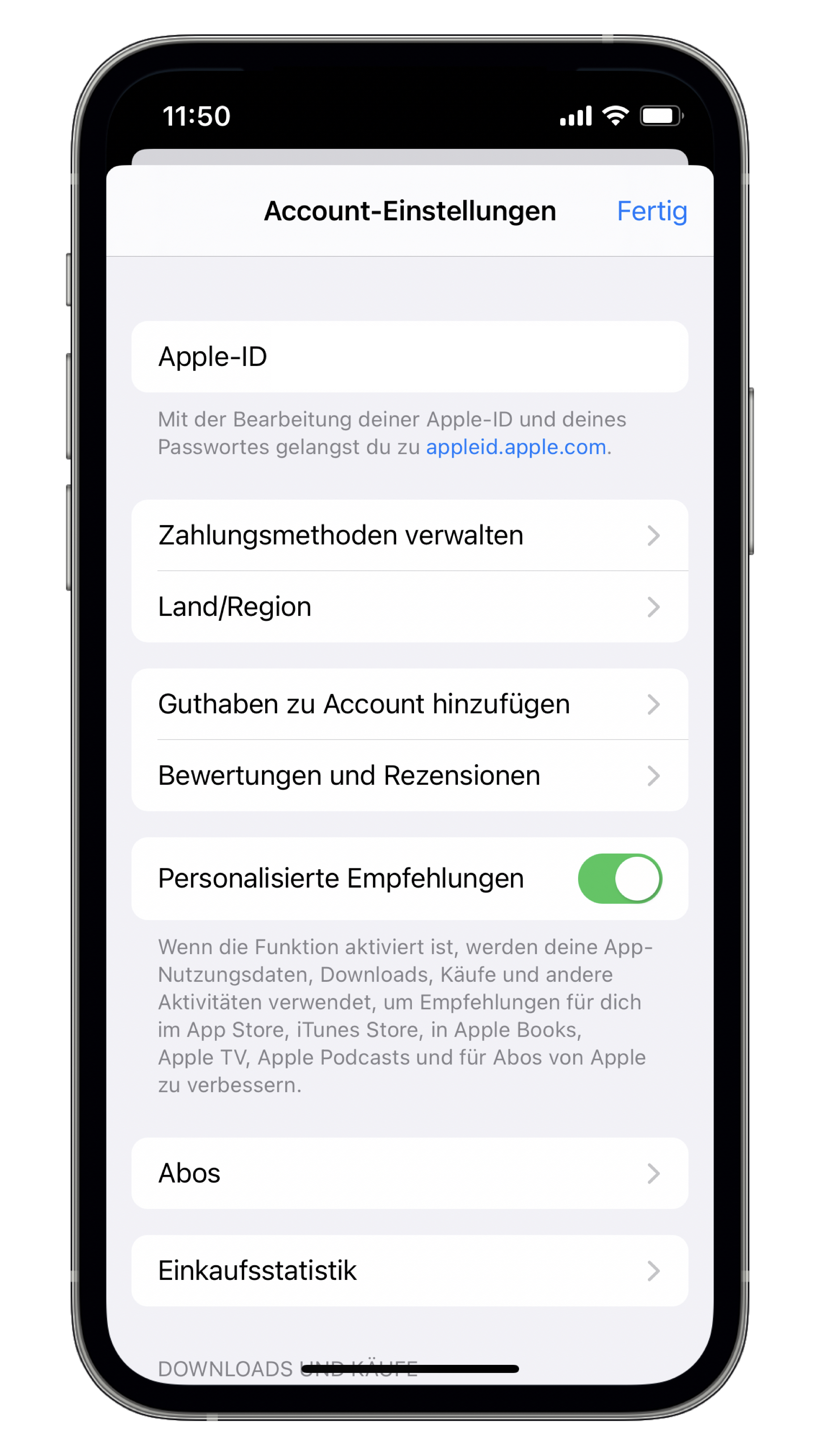Image resolution: width=820 pixels, height=1456 pixels.
Task: Open Einkaufsstatistik purchase history
Action: pyautogui.click(x=410, y=1271)
